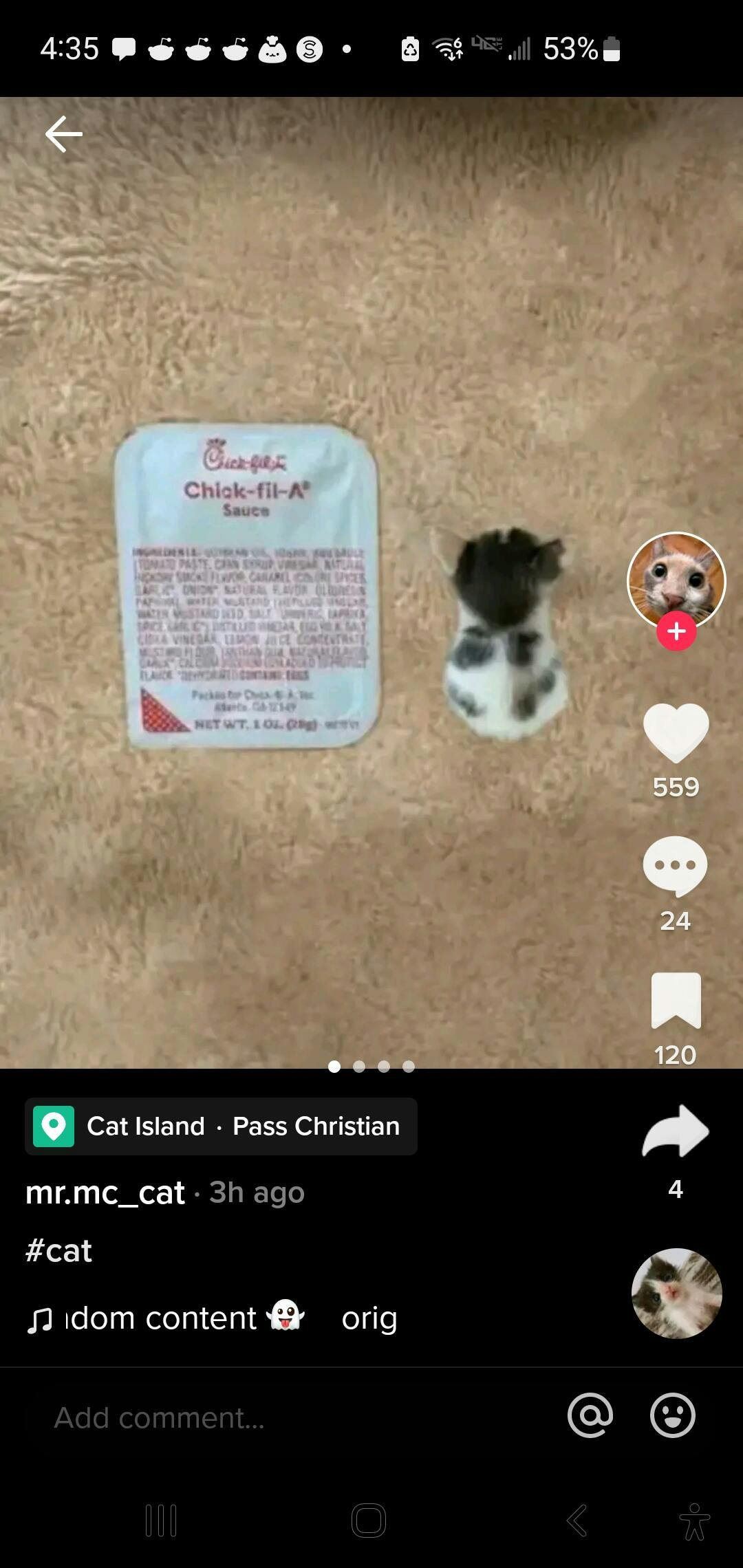Open the comments on this post
Viewport: 743px width, 1568px height.
pos(674,865)
